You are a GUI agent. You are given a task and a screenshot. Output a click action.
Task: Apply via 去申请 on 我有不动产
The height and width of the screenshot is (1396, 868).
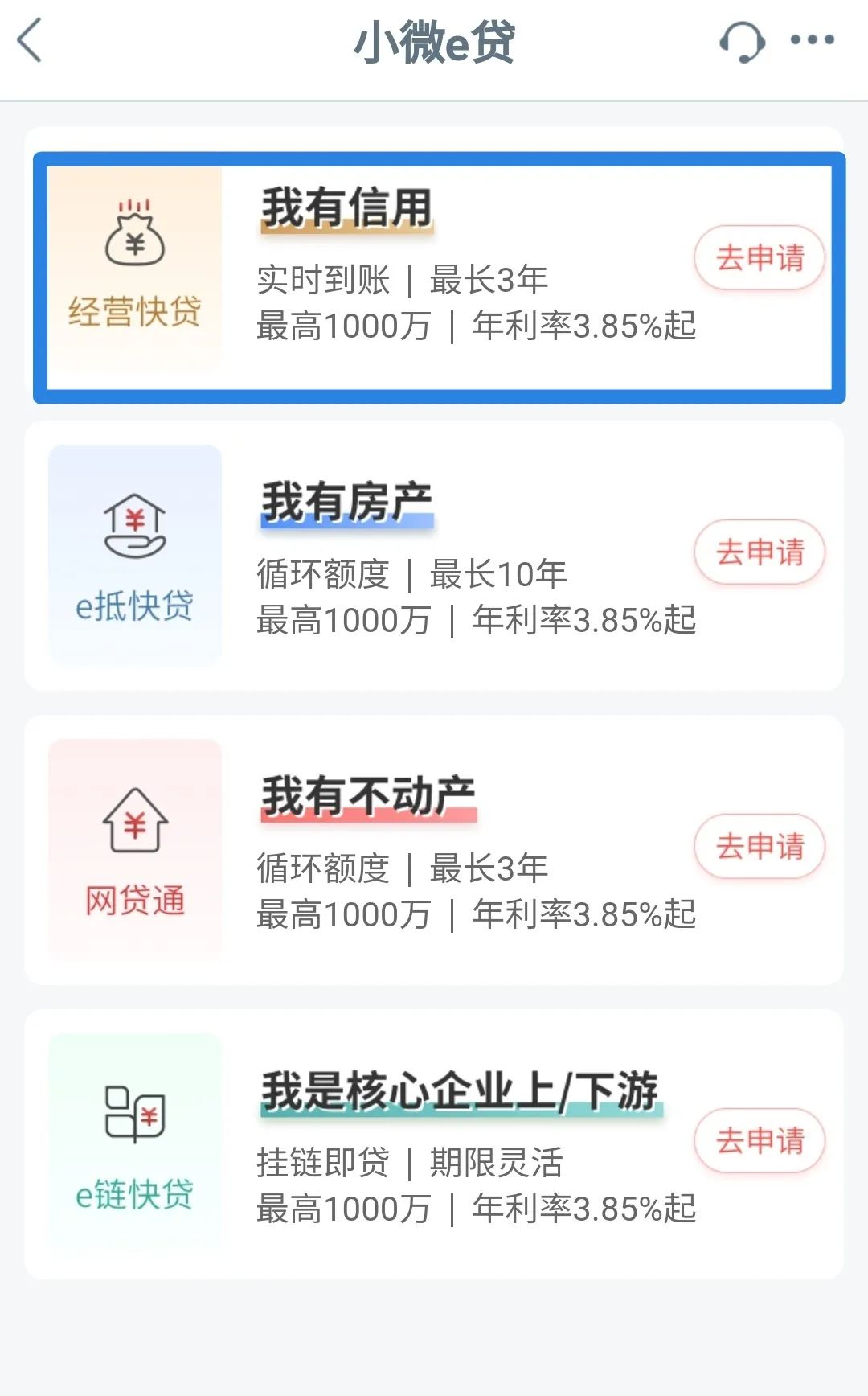click(759, 847)
